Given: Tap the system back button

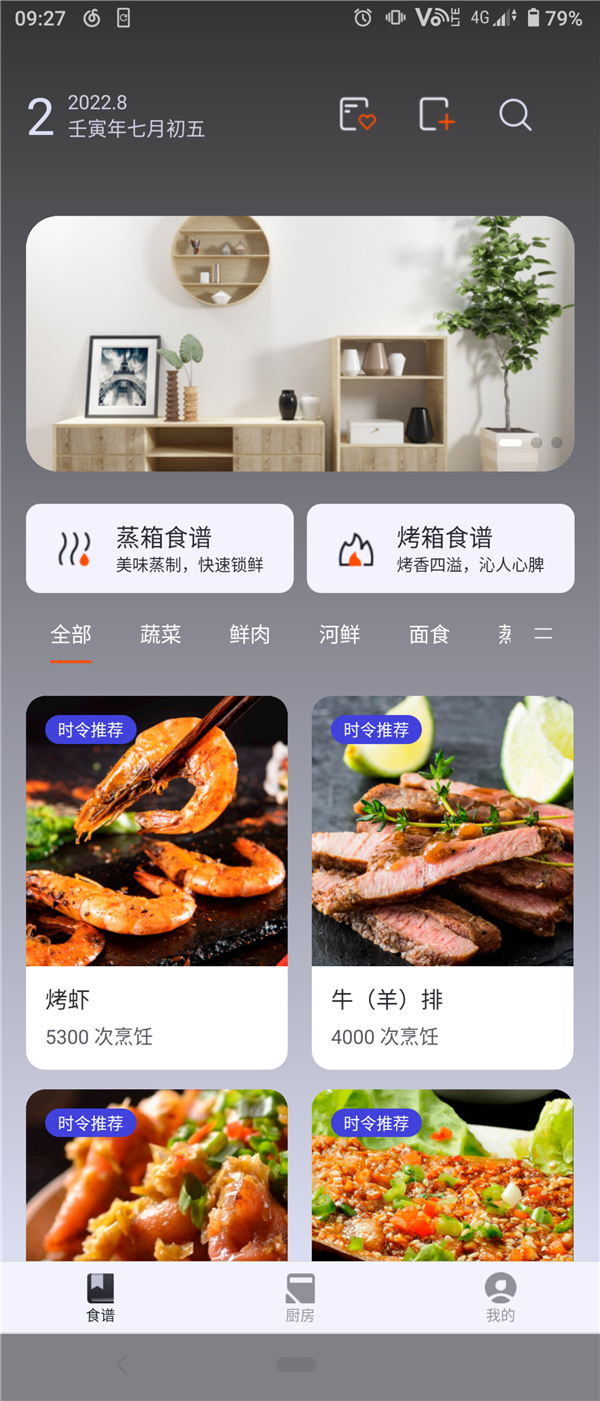Looking at the screenshot, I should 121,1364.
